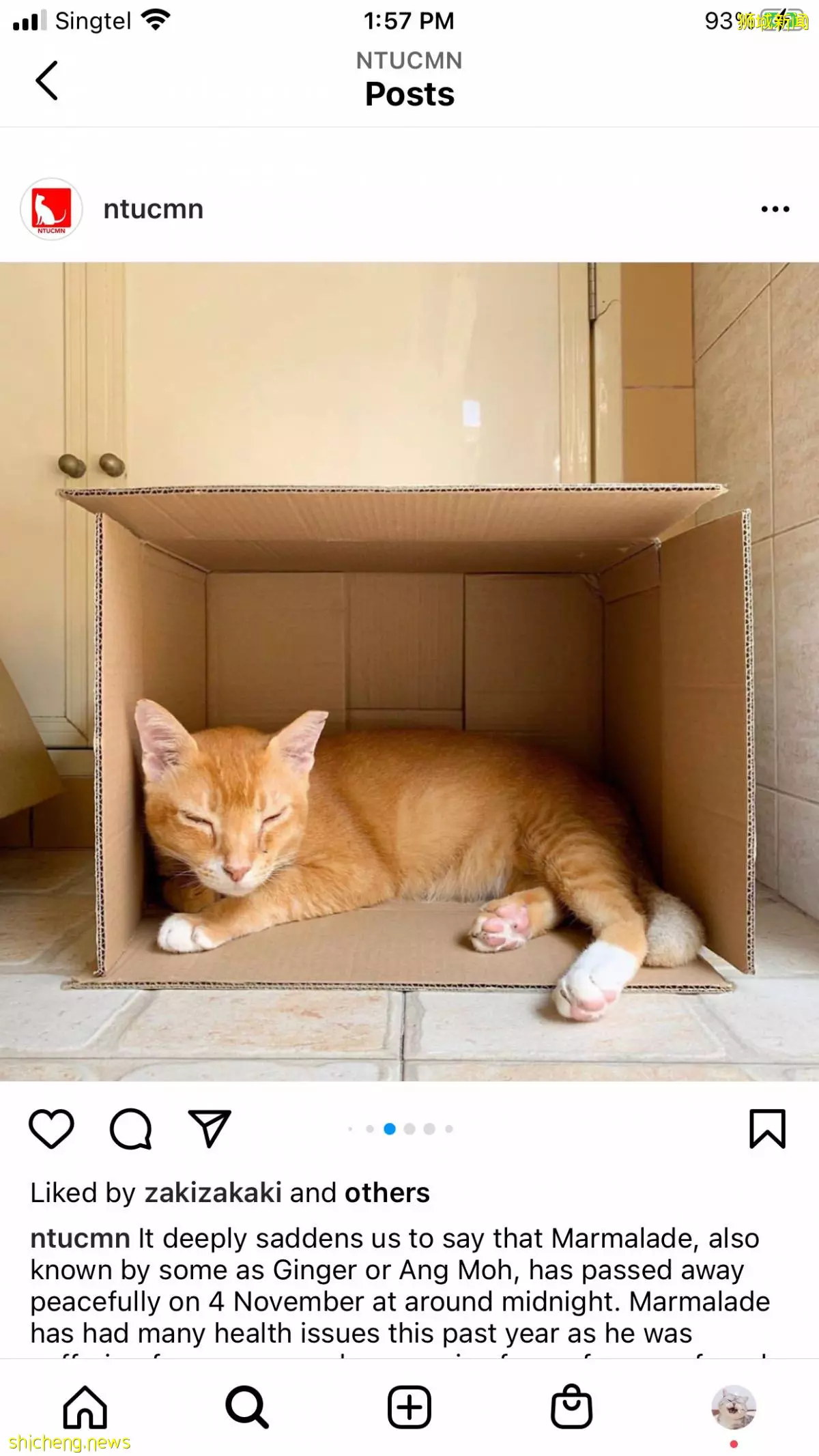Create a new post with plus tab
The width and height of the screenshot is (819, 1456).
pos(409,1407)
